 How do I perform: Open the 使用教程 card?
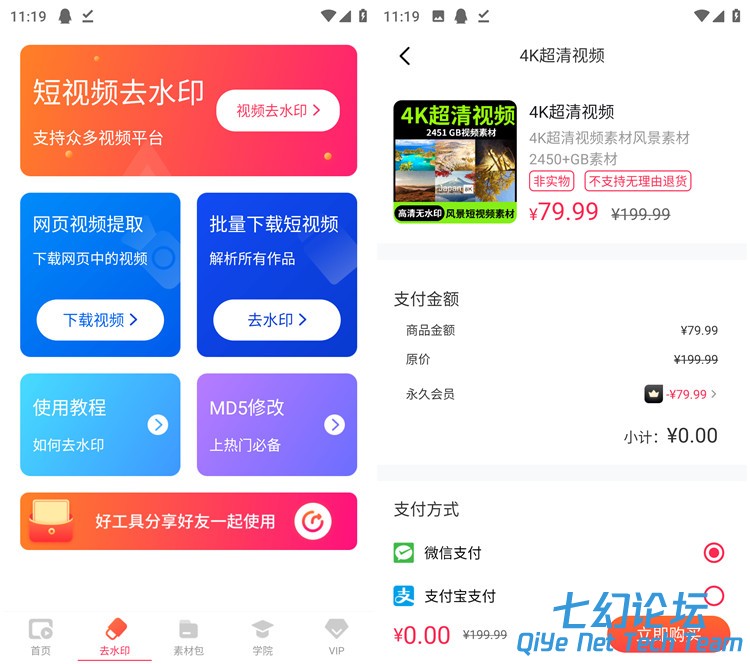click(100, 425)
